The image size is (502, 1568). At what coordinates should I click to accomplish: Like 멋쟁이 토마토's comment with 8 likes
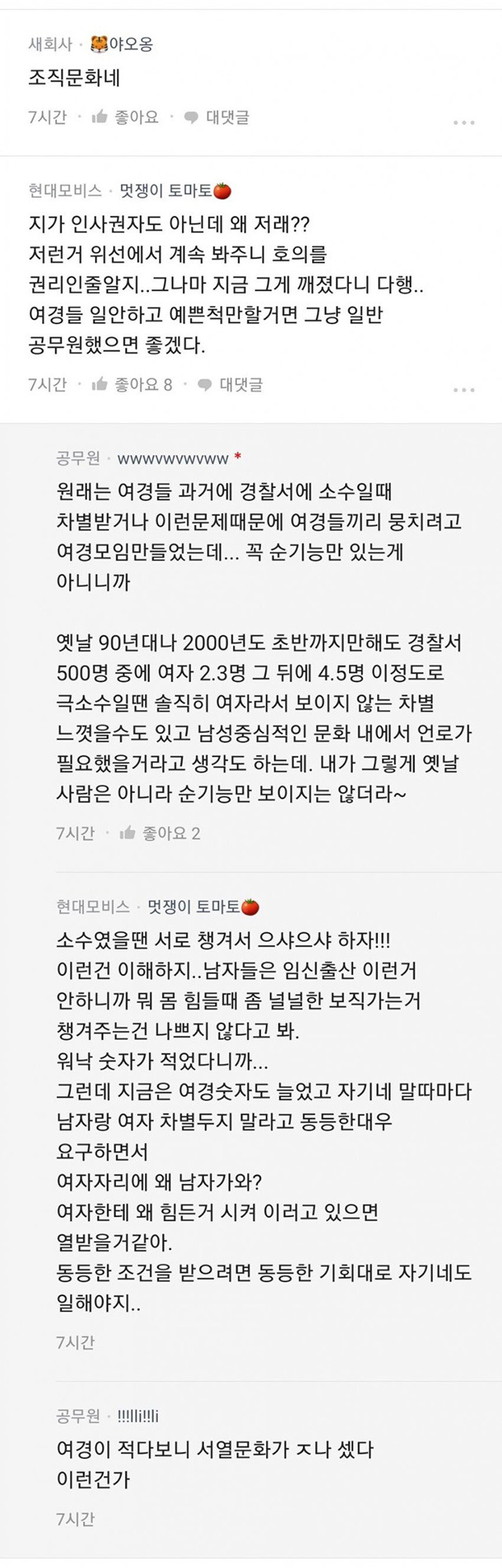(132, 385)
